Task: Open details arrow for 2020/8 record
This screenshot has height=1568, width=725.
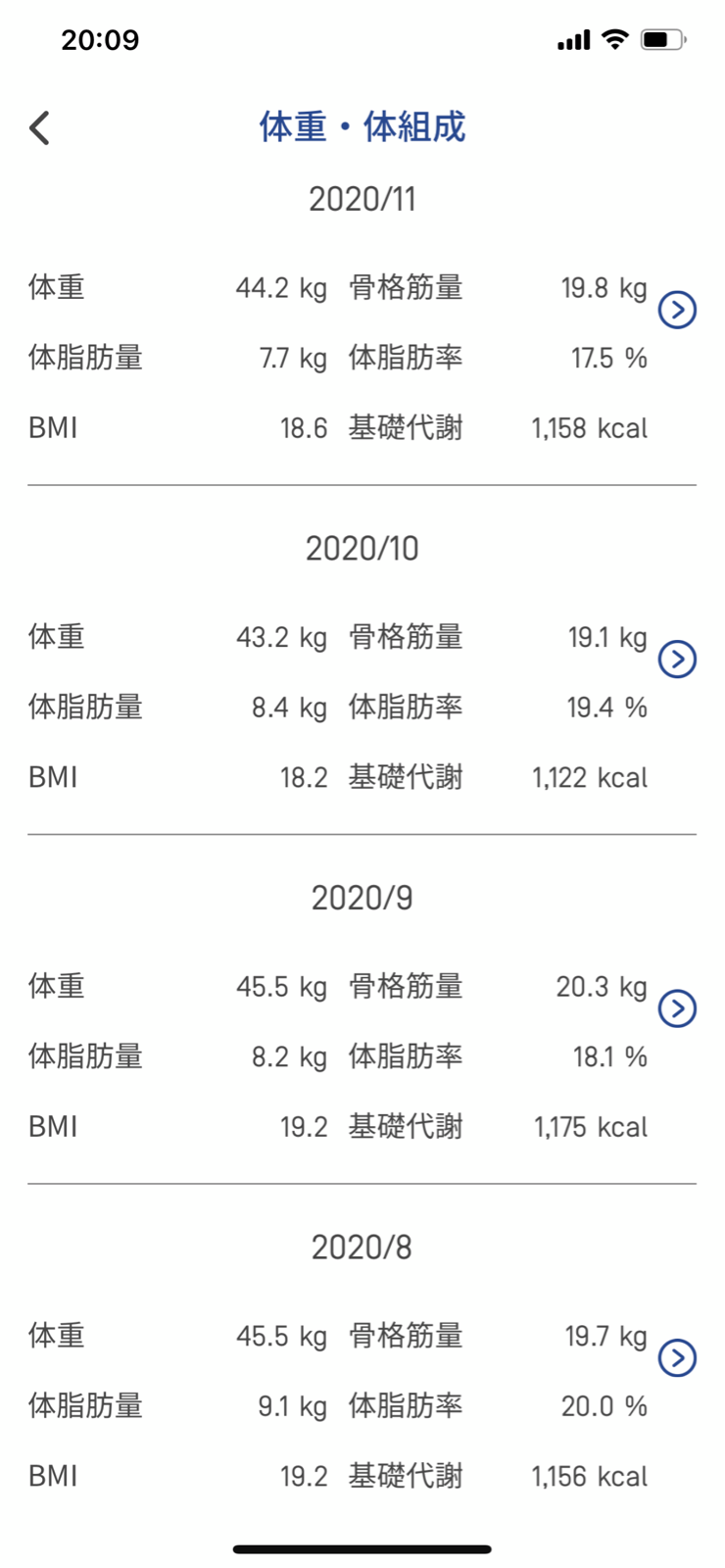Action: pos(677,1357)
